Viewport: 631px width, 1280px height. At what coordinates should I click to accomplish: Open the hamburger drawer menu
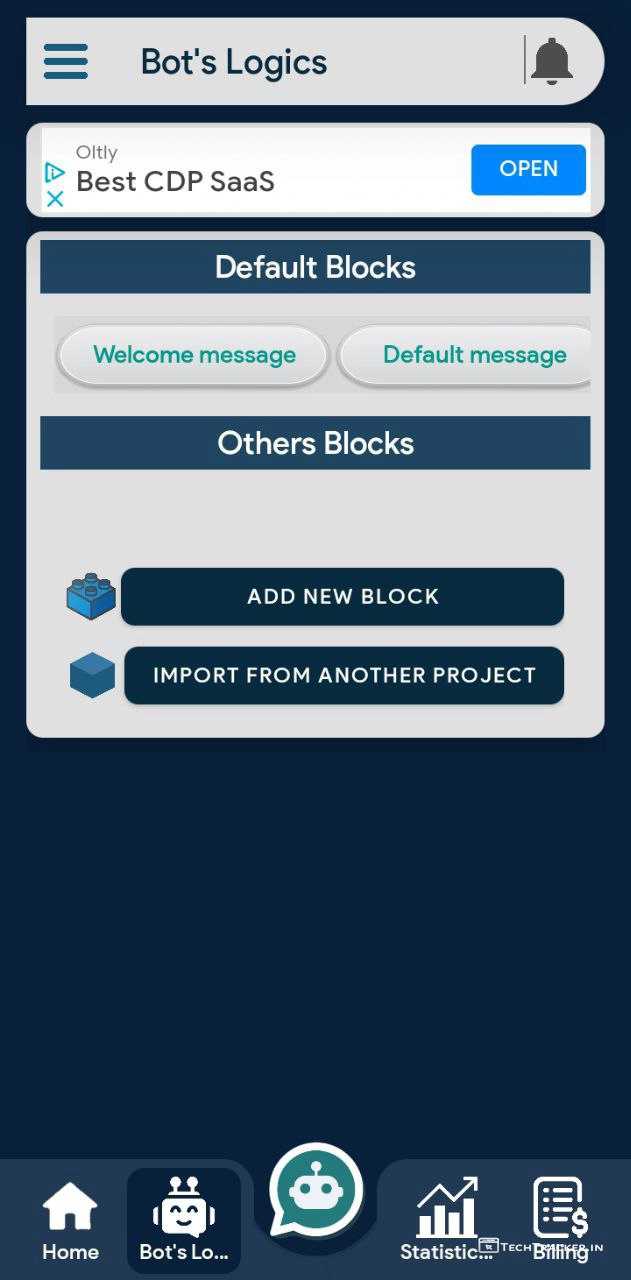tap(66, 62)
